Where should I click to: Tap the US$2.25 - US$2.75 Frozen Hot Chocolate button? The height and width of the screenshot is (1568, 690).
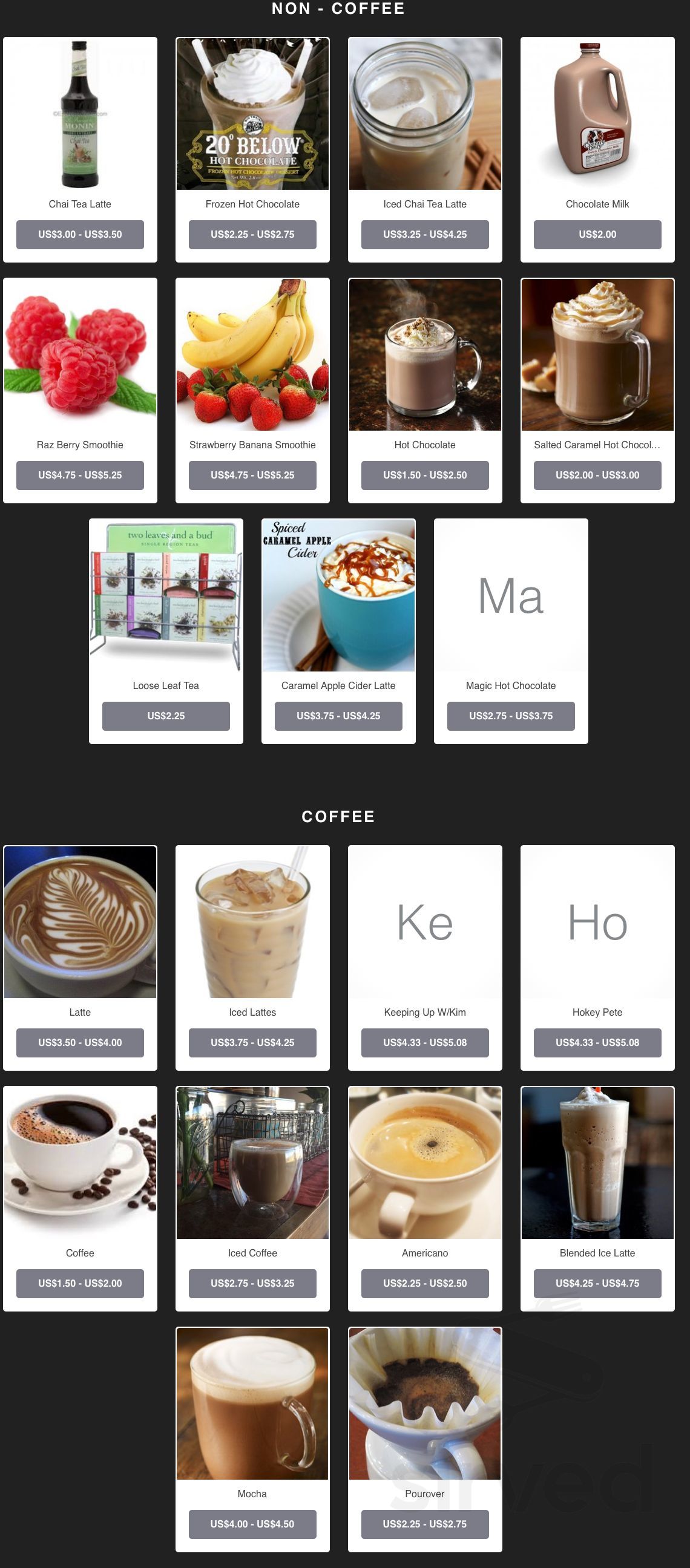(x=252, y=234)
